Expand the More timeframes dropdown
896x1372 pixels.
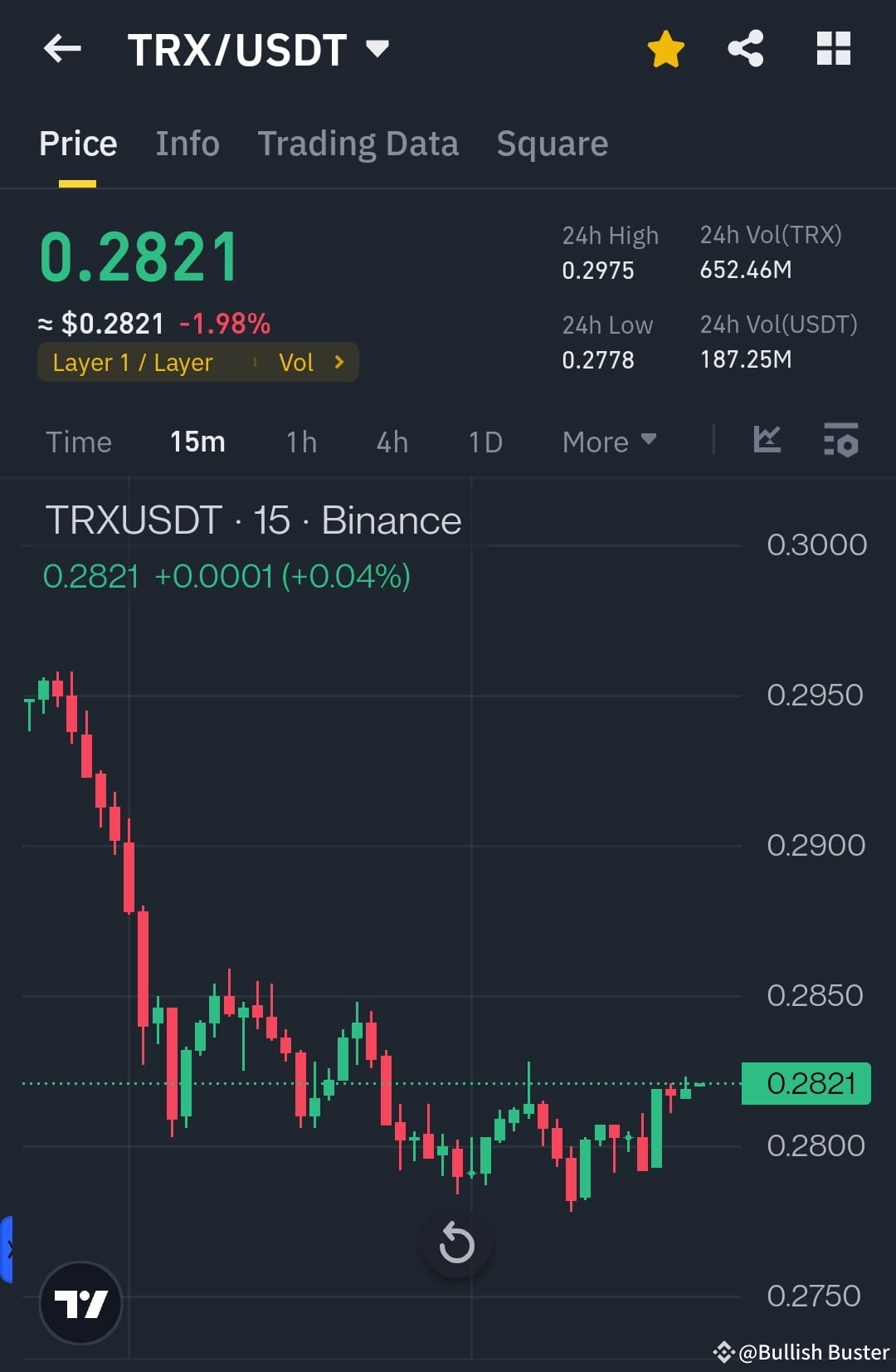[609, 442]
